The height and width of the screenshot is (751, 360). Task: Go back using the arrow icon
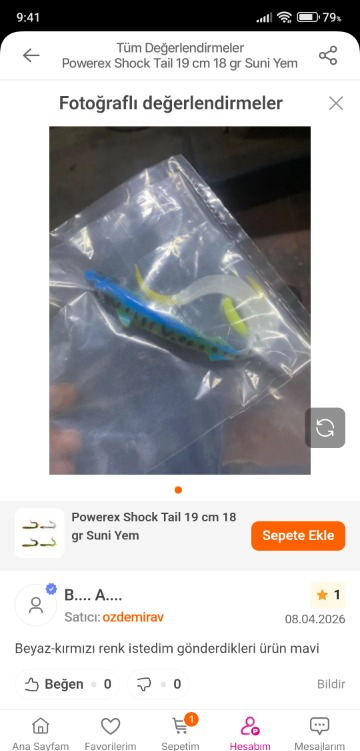(31, 56)
